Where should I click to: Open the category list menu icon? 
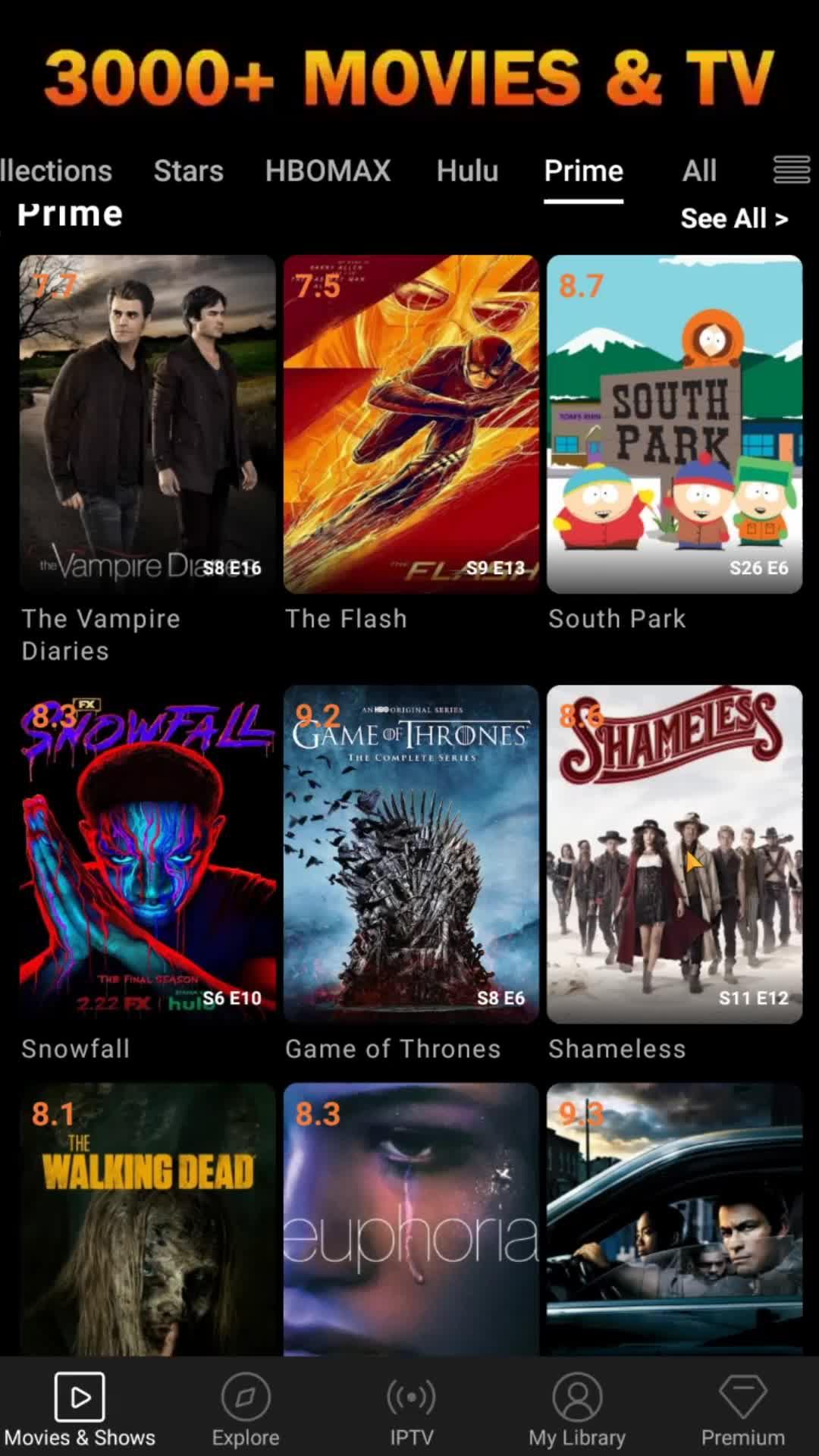pos(791,170)
